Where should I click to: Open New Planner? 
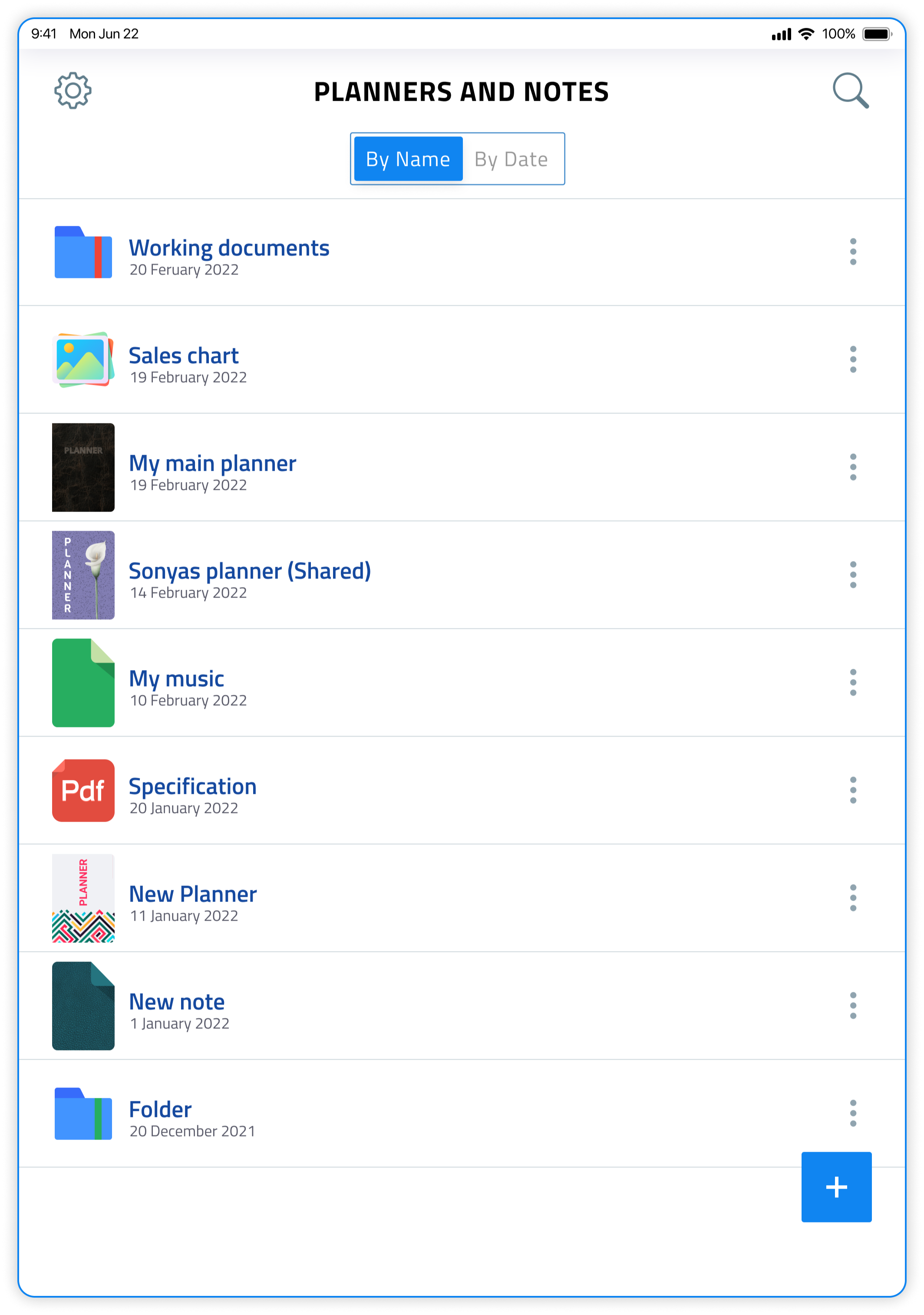[193, 895]
